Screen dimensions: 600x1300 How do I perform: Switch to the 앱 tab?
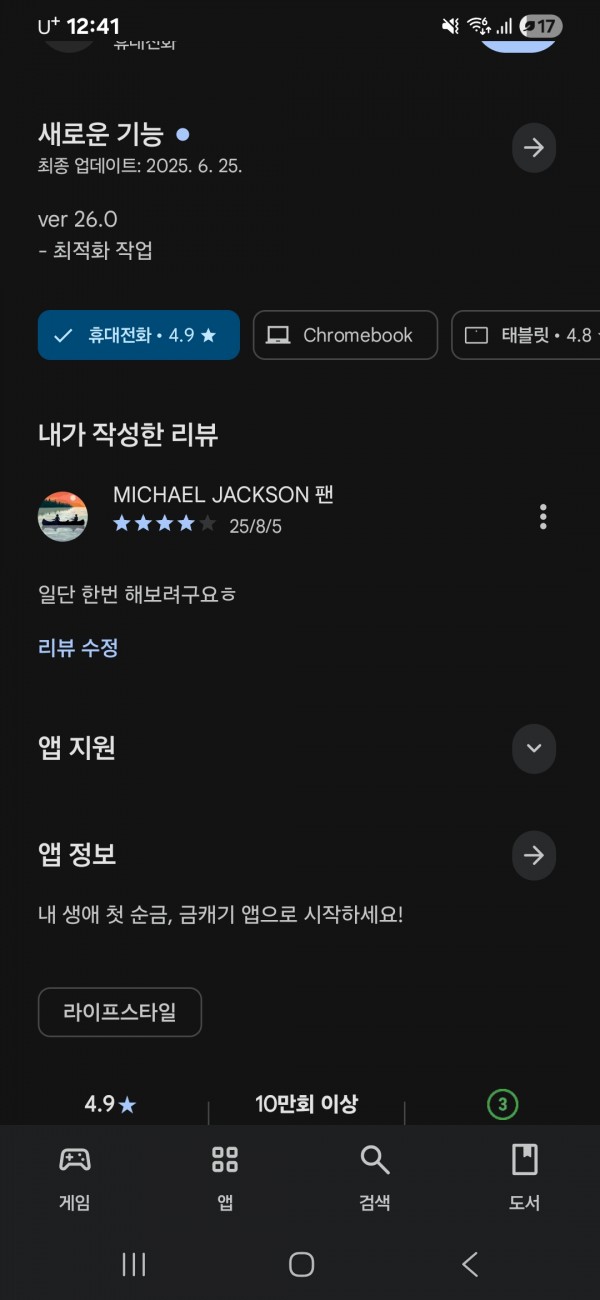(225, 1177)
